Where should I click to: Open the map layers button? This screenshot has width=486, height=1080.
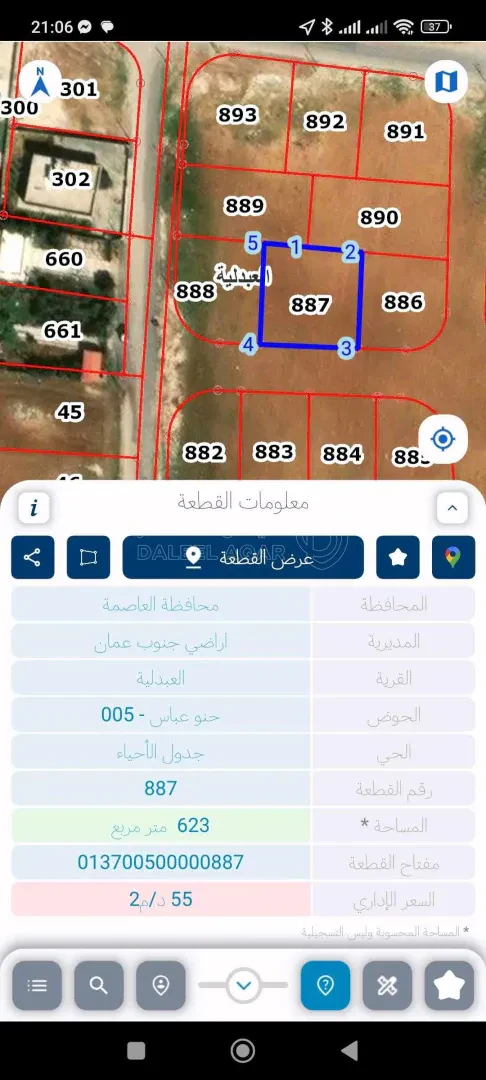(x=446, y=83)
